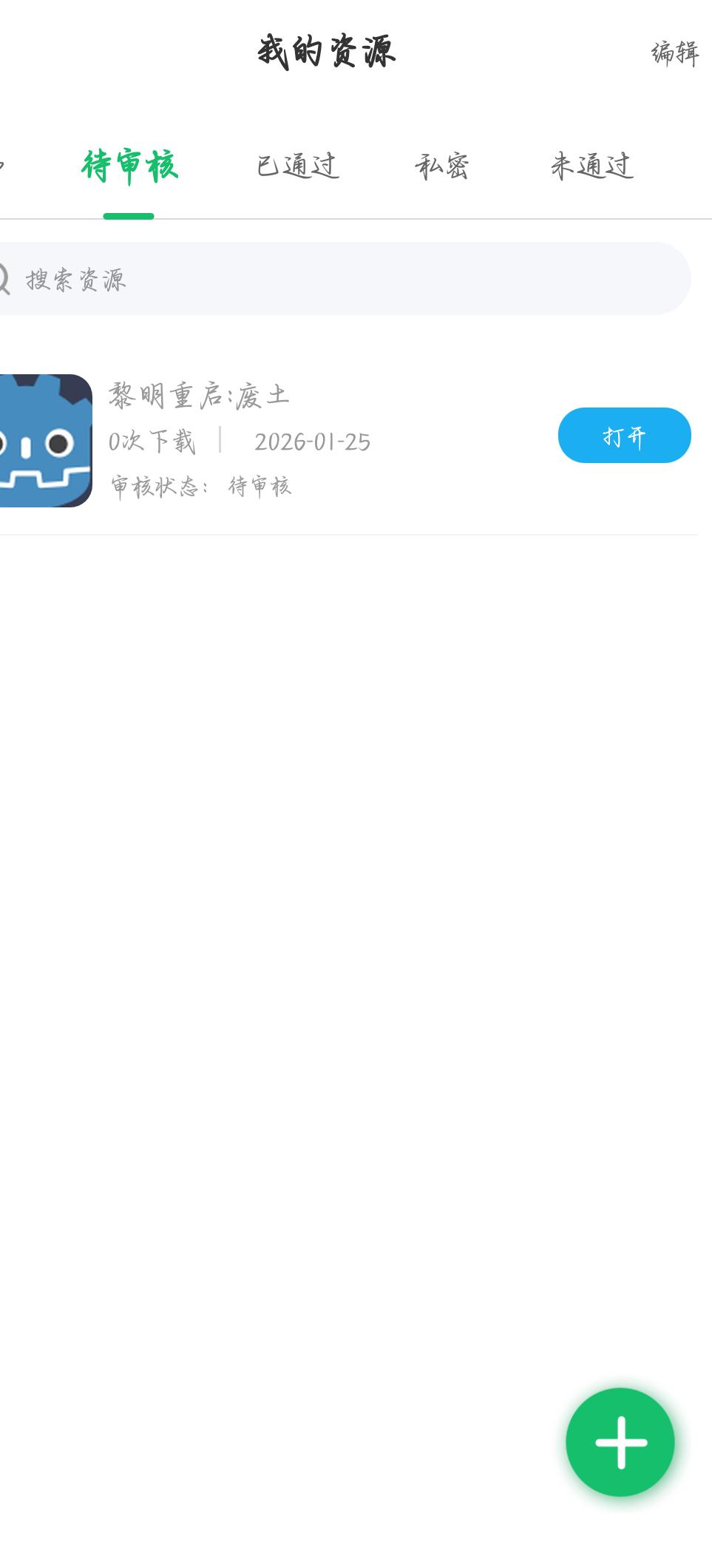The width and height of the screenshot is (712, 1568).
Task: Switch to the 私密 tab
Action: coord(442,166)
